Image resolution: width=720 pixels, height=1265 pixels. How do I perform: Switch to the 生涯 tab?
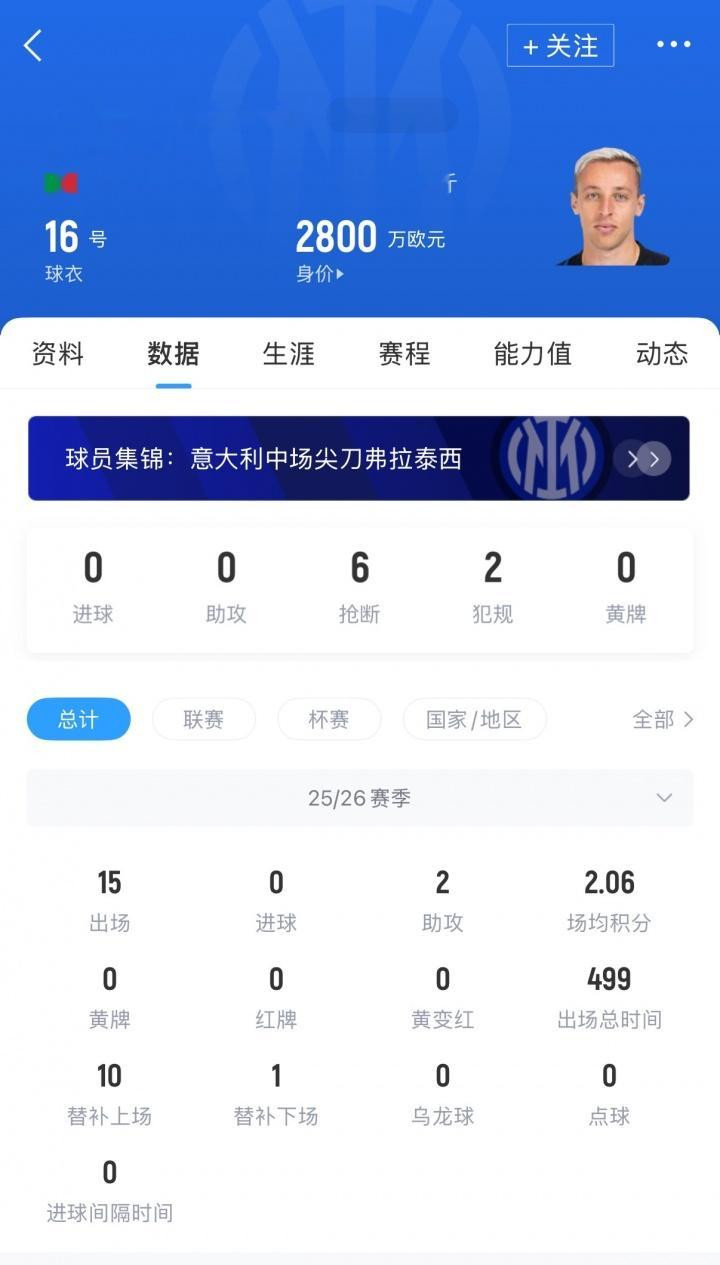tap(289, 353)
